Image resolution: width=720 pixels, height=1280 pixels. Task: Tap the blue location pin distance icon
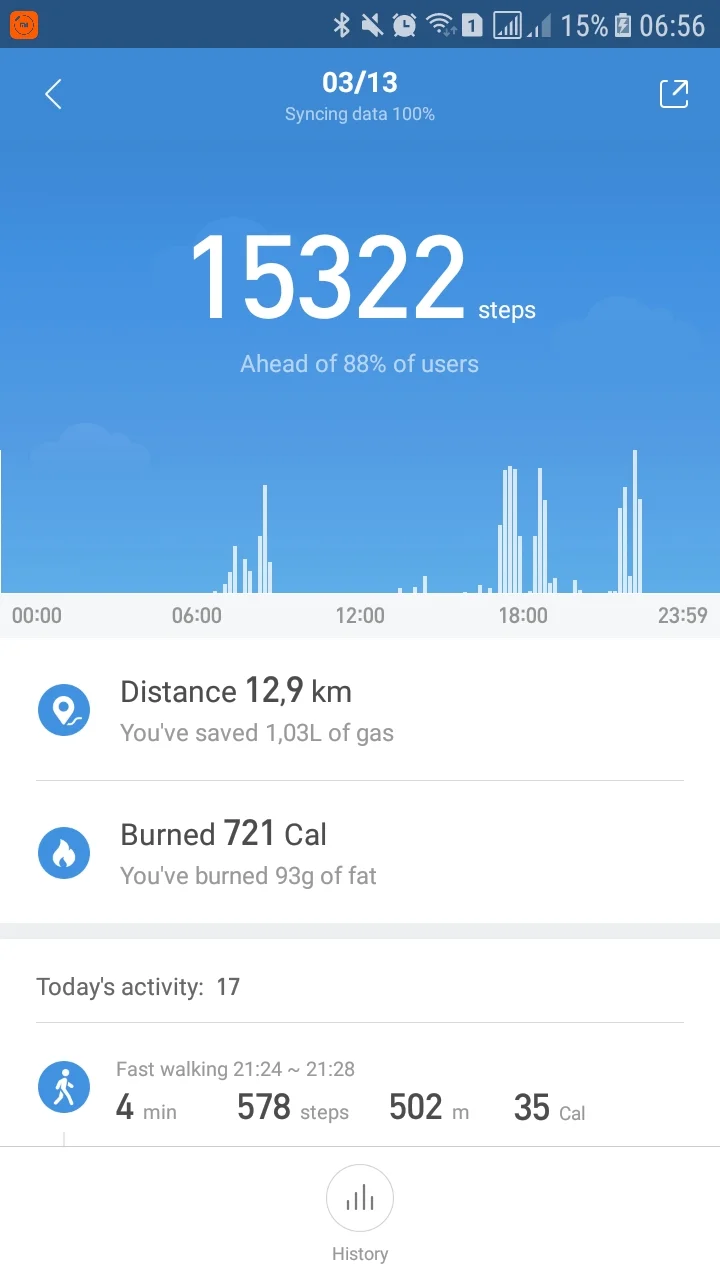pos(64,710)
